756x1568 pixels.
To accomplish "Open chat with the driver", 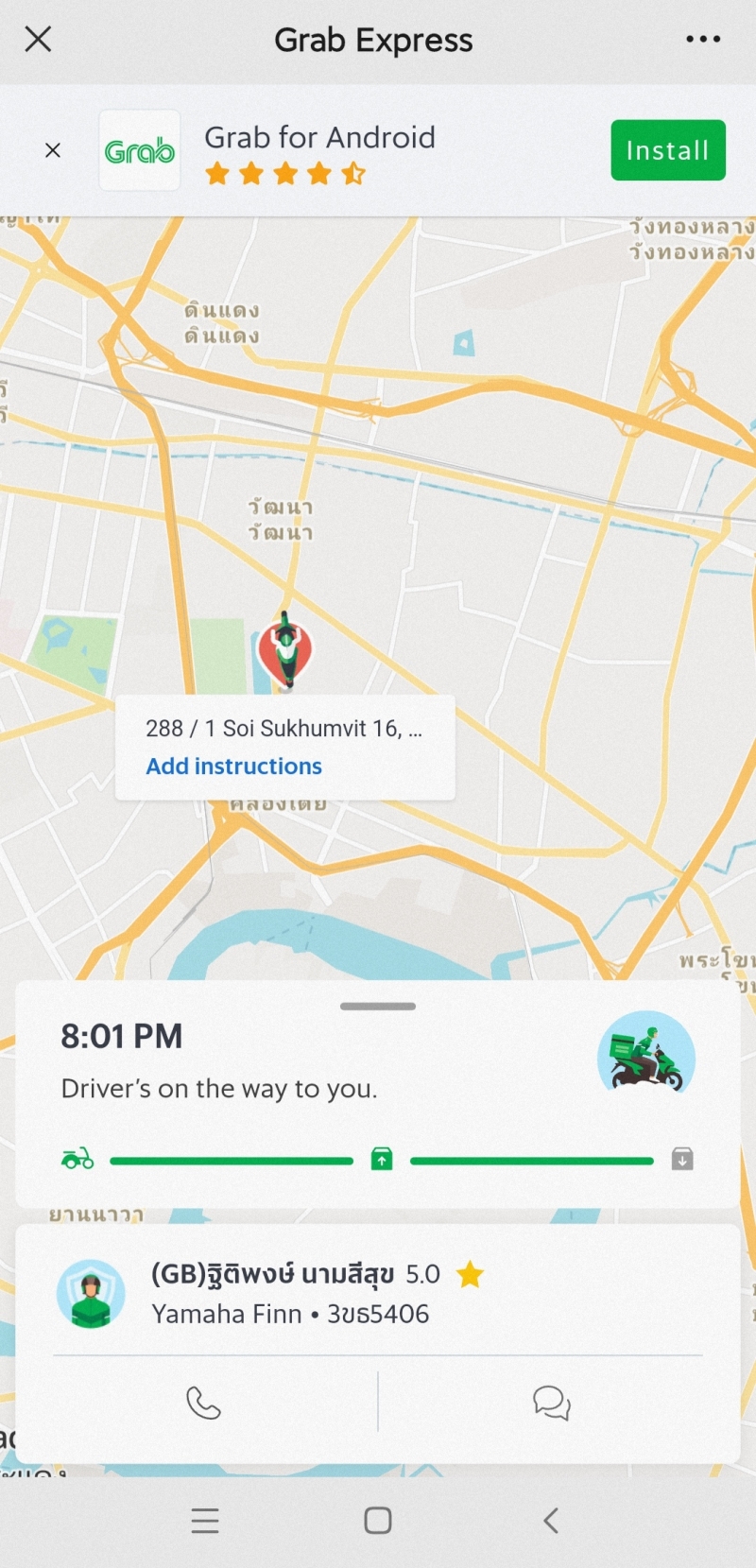I will [551, 1403].
